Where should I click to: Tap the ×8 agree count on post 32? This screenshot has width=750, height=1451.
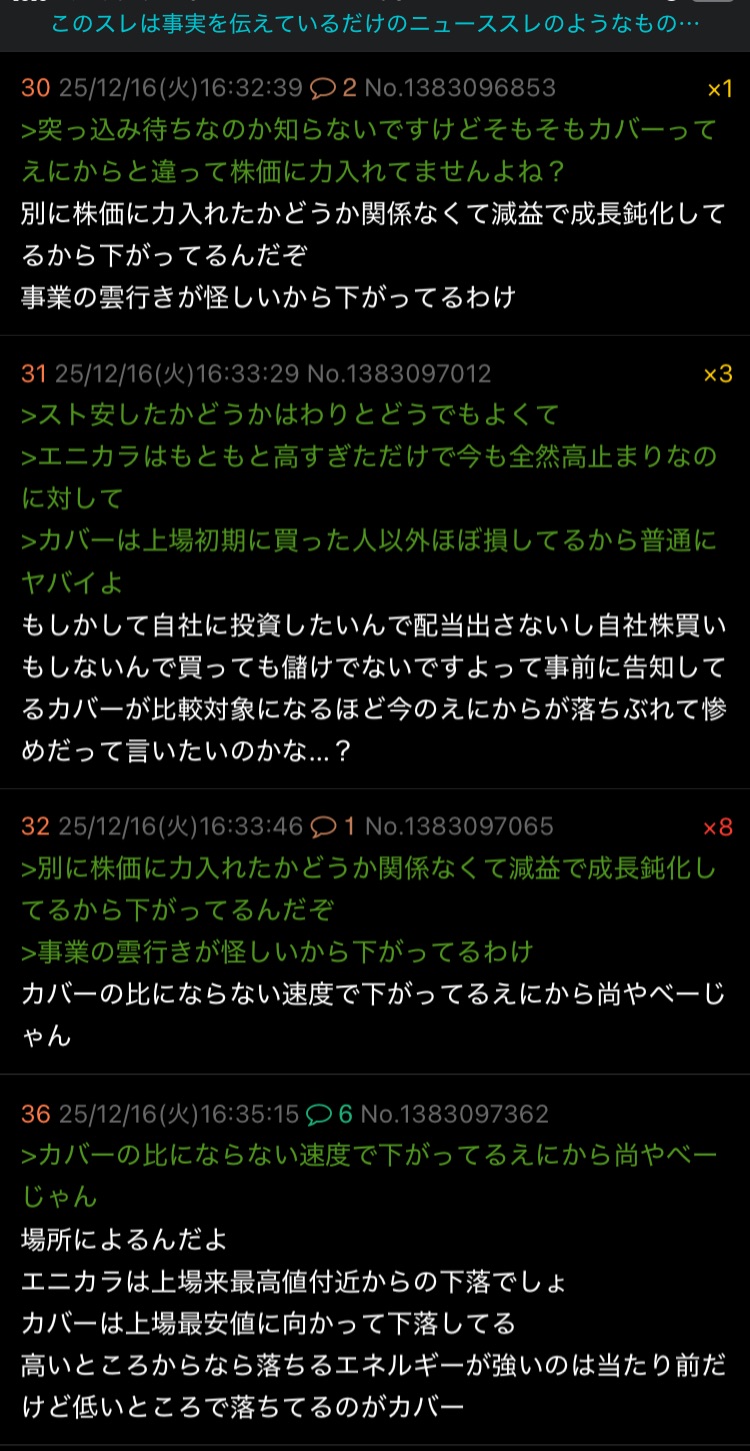[x=717, y=827]
